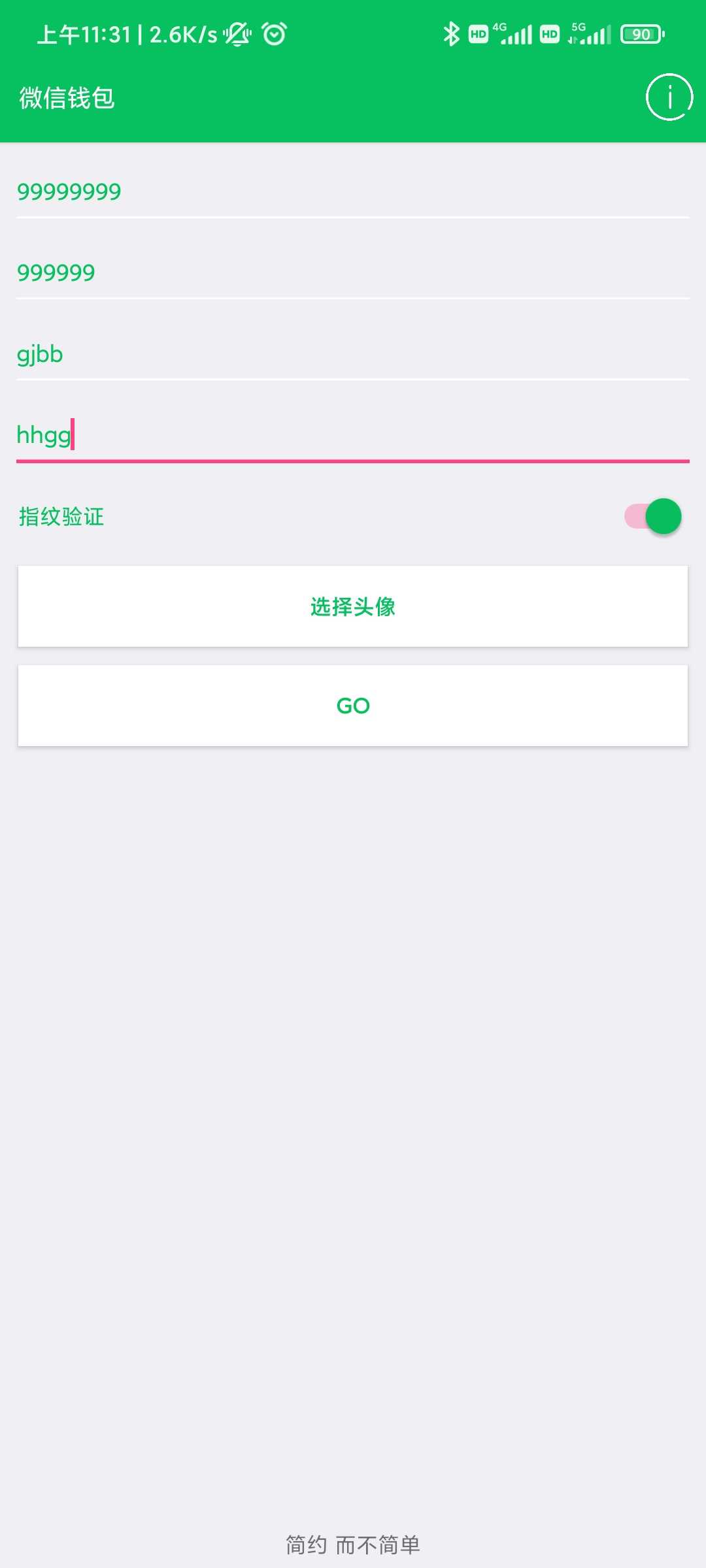Disable the 指纹验证 switch
Image resolution: width=706 pixels, height=1568 pixels.
(x=652, y=517)
